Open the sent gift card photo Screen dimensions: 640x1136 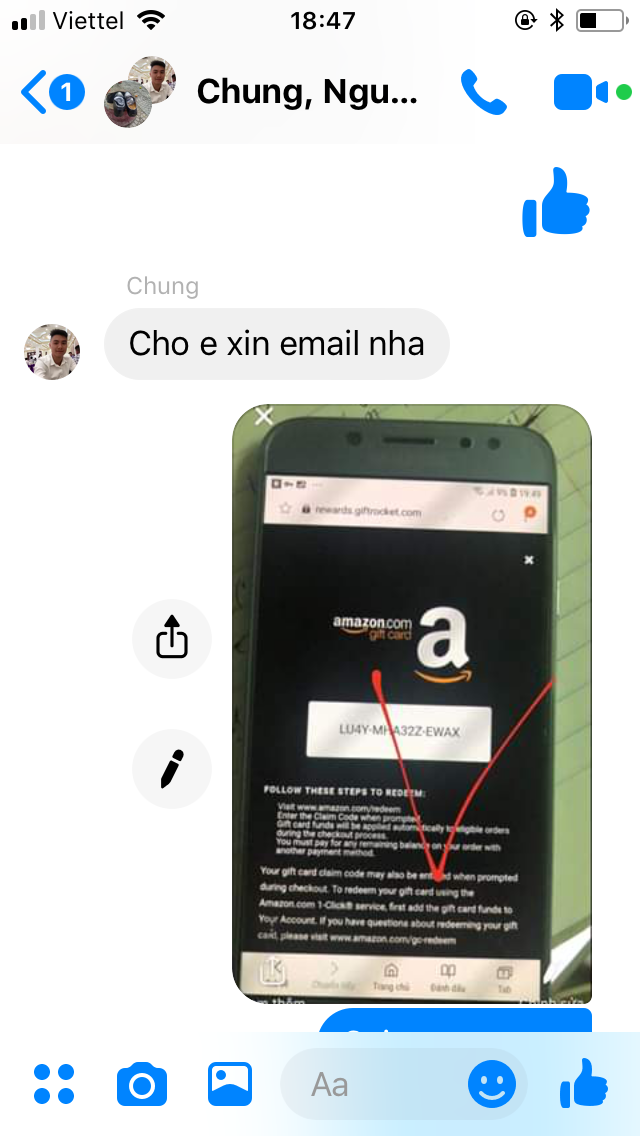411,704
